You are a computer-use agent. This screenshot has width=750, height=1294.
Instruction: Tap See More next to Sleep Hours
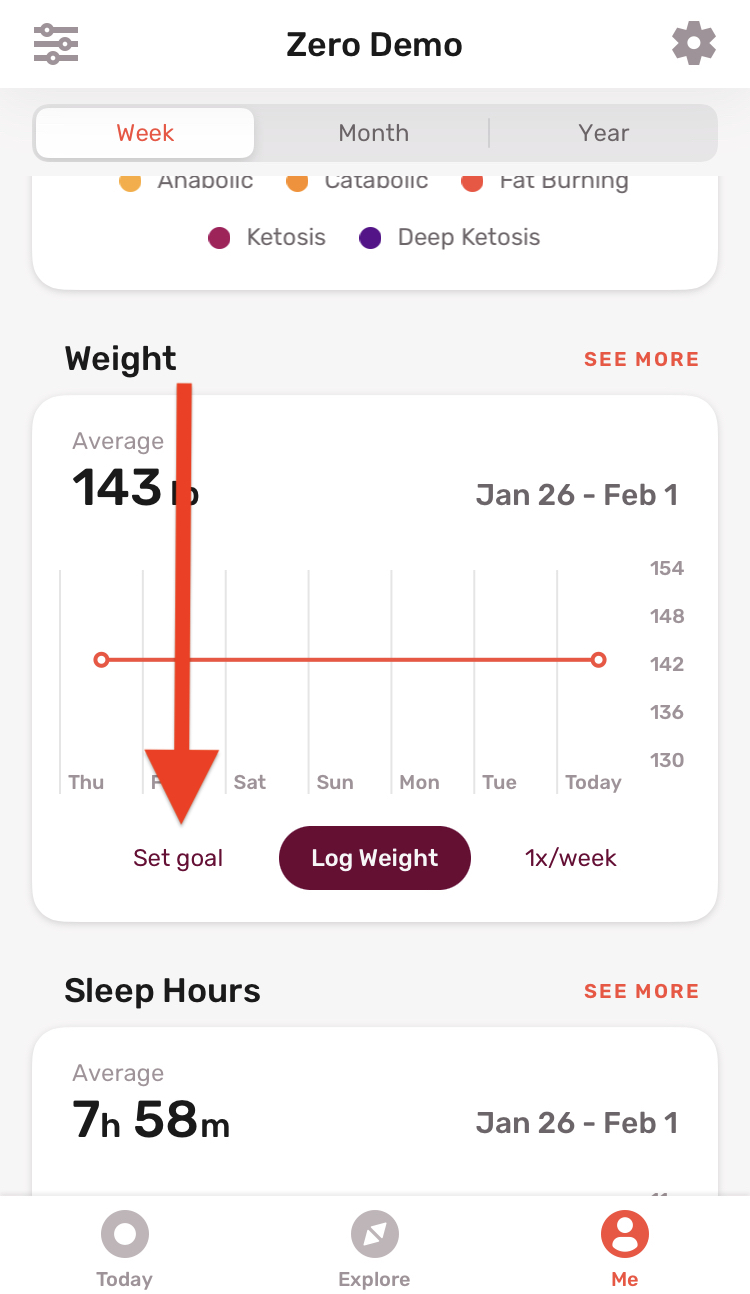[641, 991]
